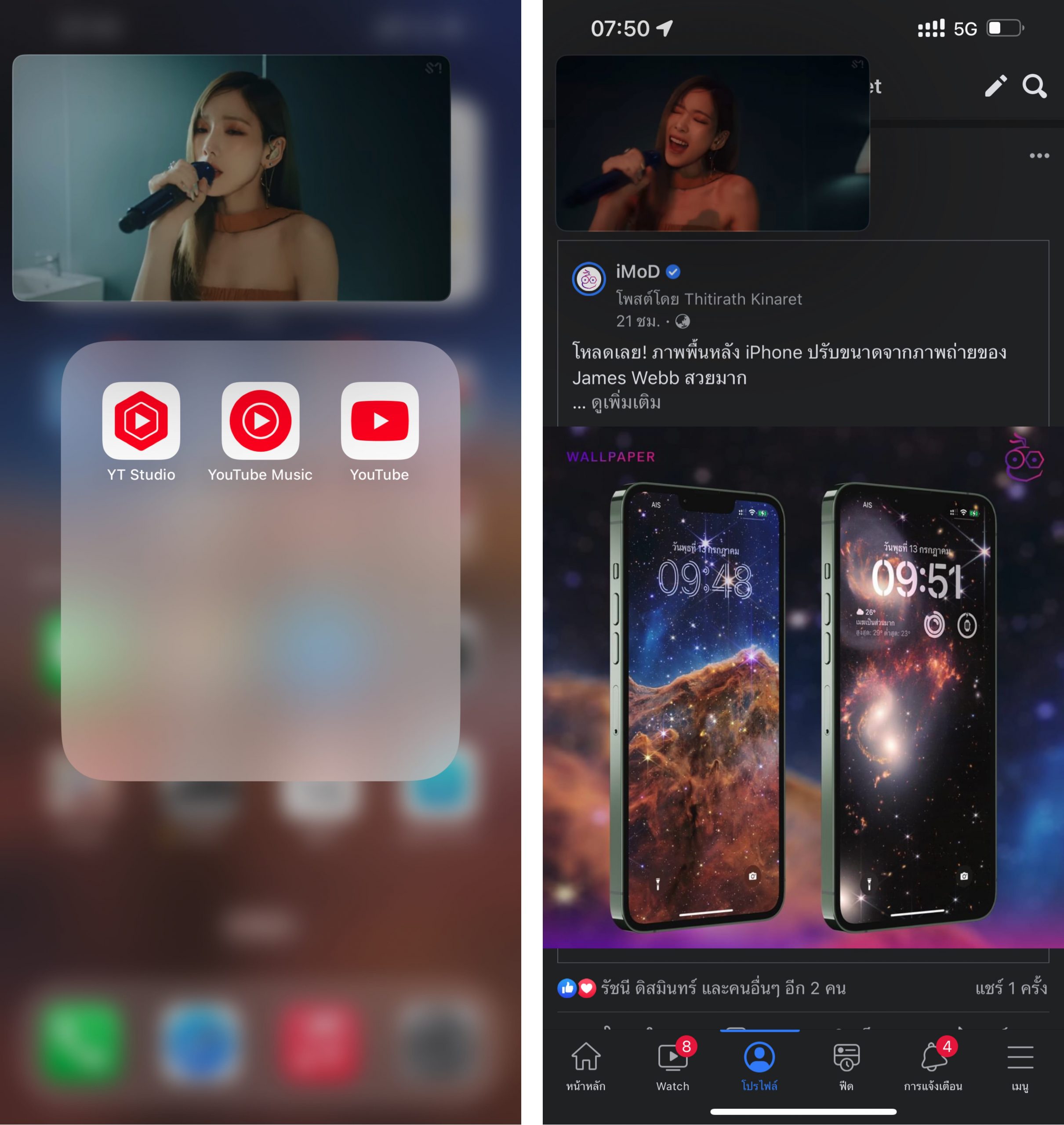
Task: Tap the floating video above the YouTube folder
Action: (232, 178)
